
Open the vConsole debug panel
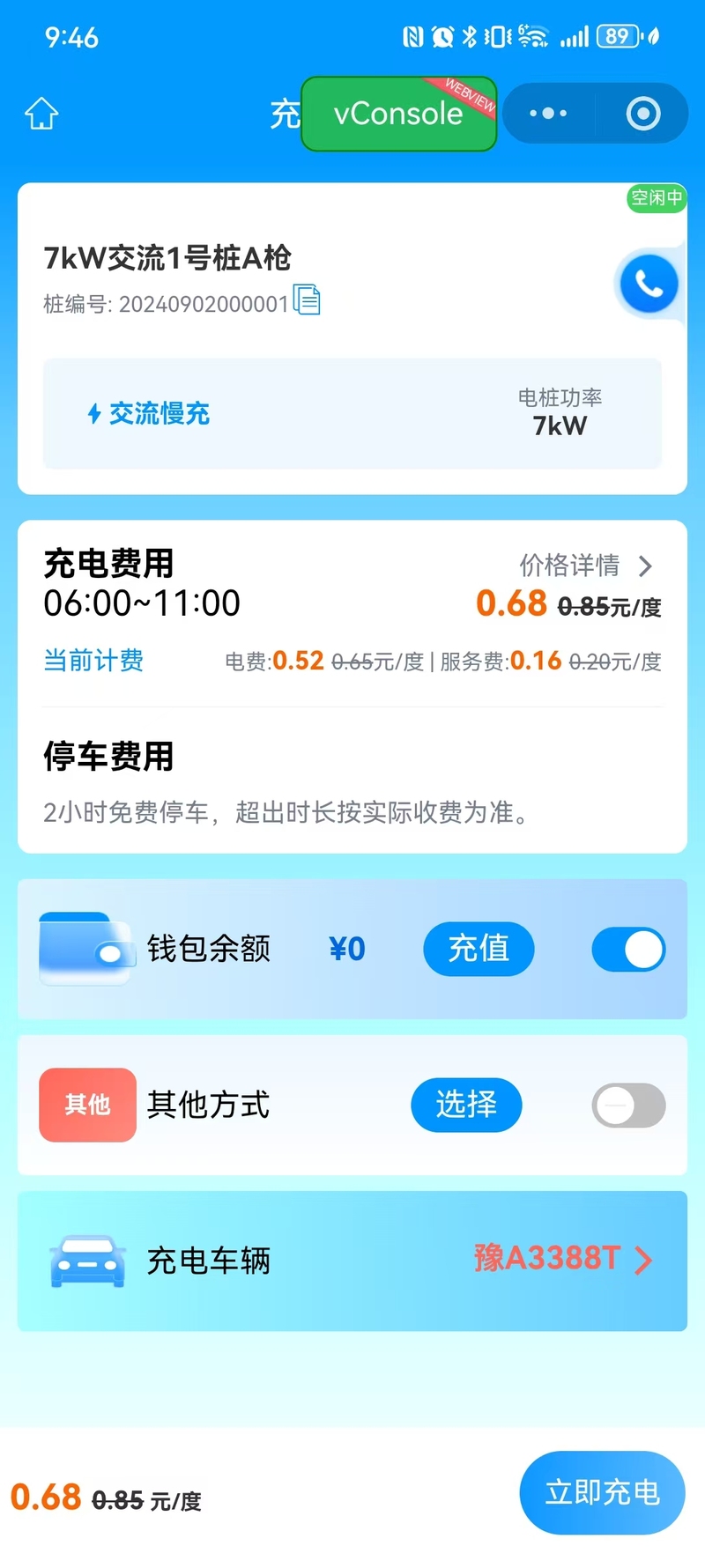tap(398, 114)
